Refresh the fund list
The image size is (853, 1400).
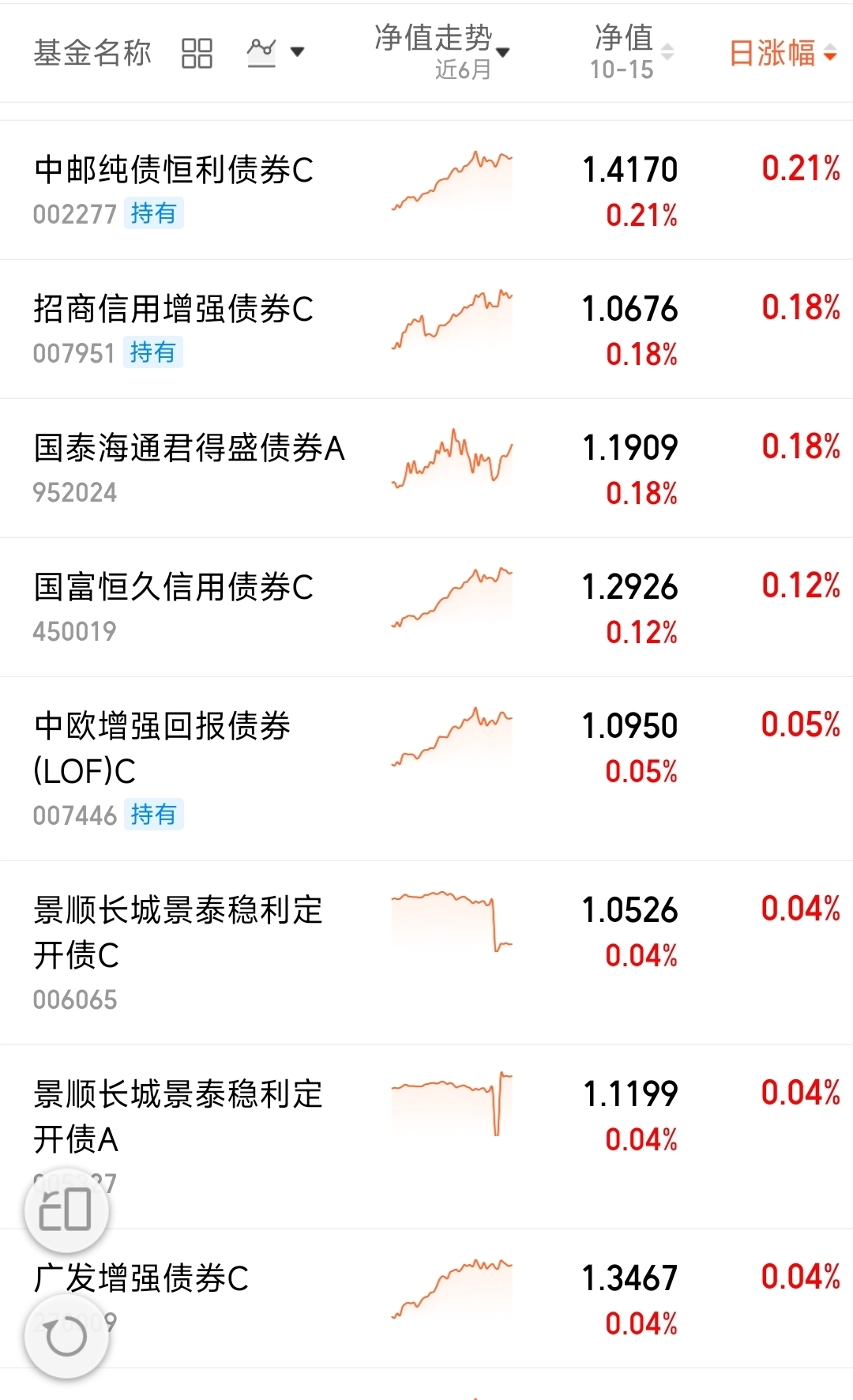pyautogui.click(x=66, y=1337)
